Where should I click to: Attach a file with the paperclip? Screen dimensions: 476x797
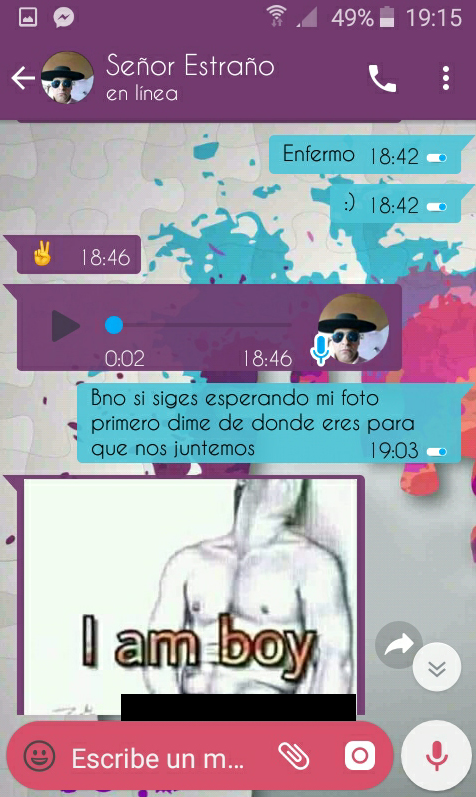[x=293, y=757]
